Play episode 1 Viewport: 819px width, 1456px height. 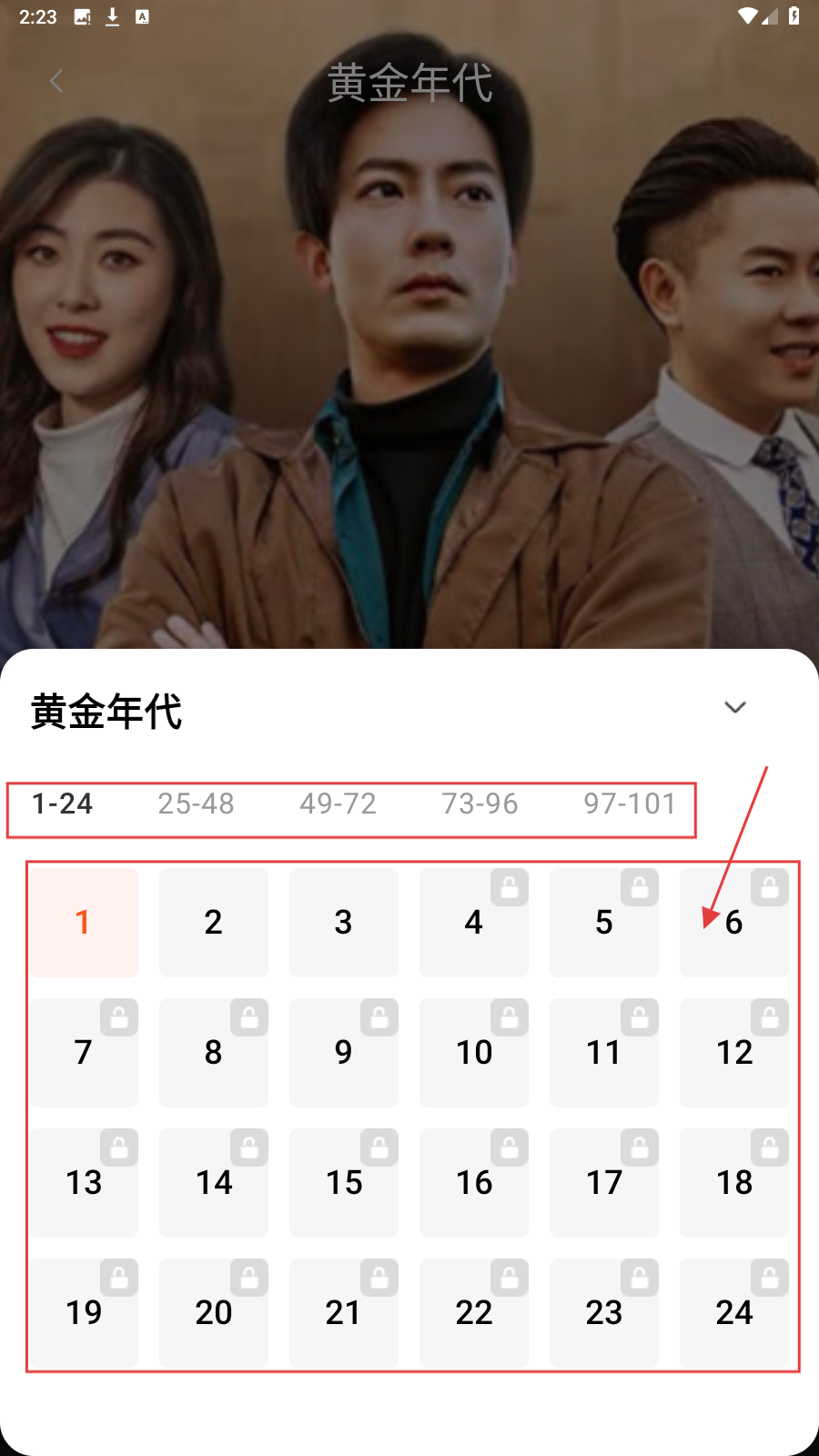[84, 923]
